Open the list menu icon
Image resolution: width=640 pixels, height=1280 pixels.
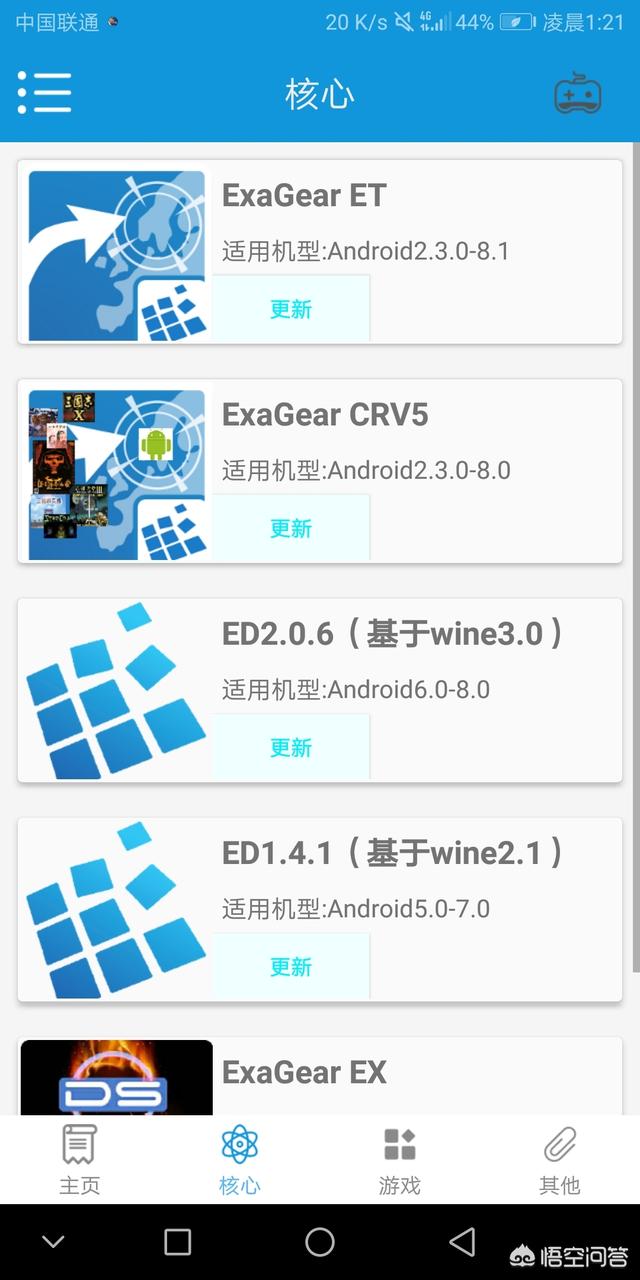pos(45,93)
